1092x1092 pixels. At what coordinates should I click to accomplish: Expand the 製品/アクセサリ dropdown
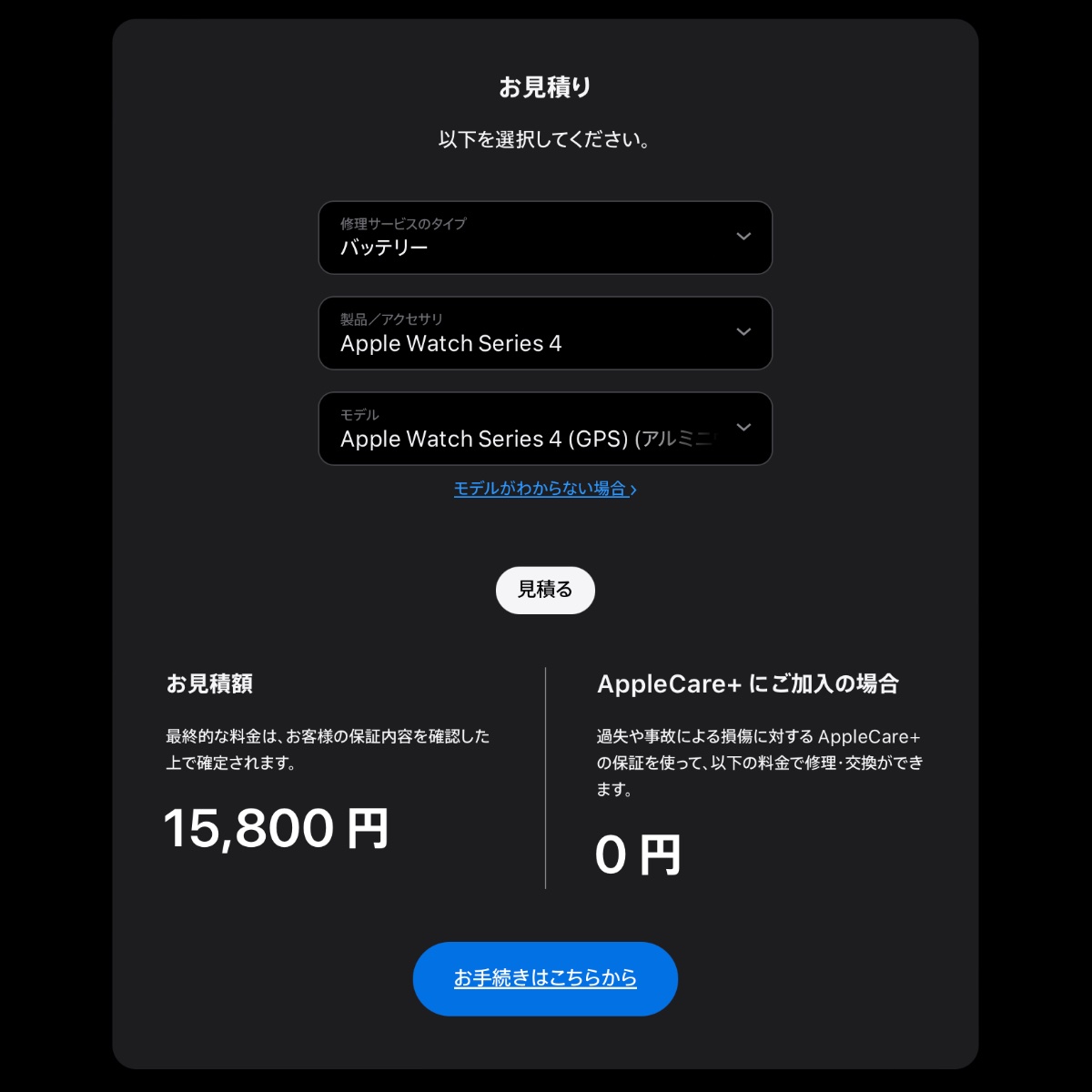(x=544, y=333)
